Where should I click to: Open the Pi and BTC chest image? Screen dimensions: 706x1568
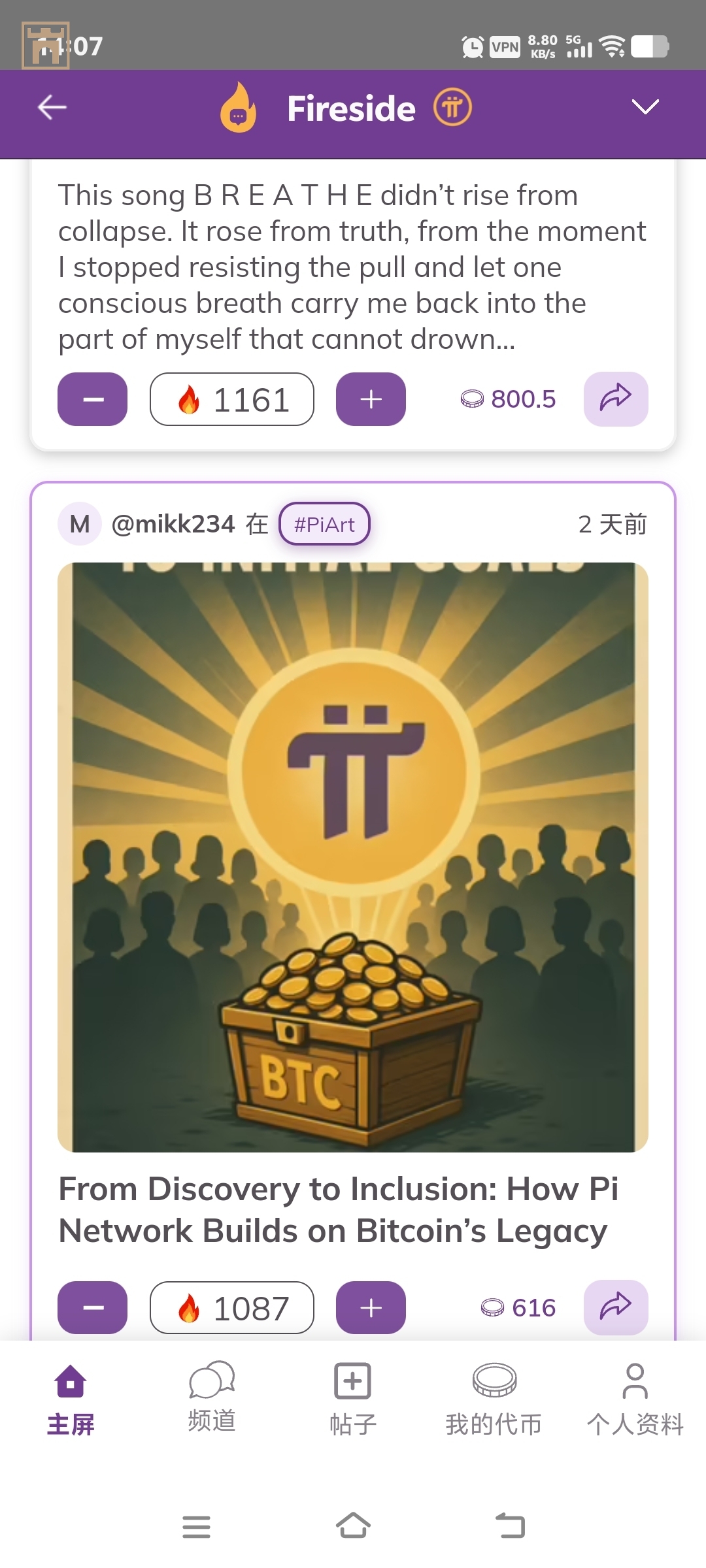[x=353, y=857]
